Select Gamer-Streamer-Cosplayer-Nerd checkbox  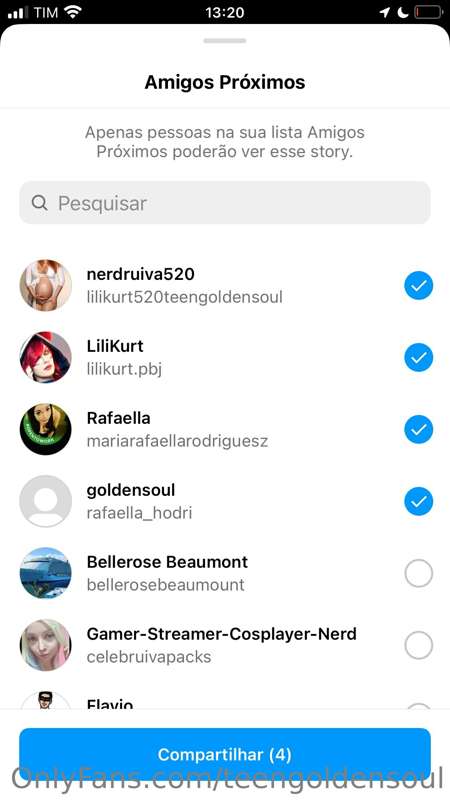418,645
